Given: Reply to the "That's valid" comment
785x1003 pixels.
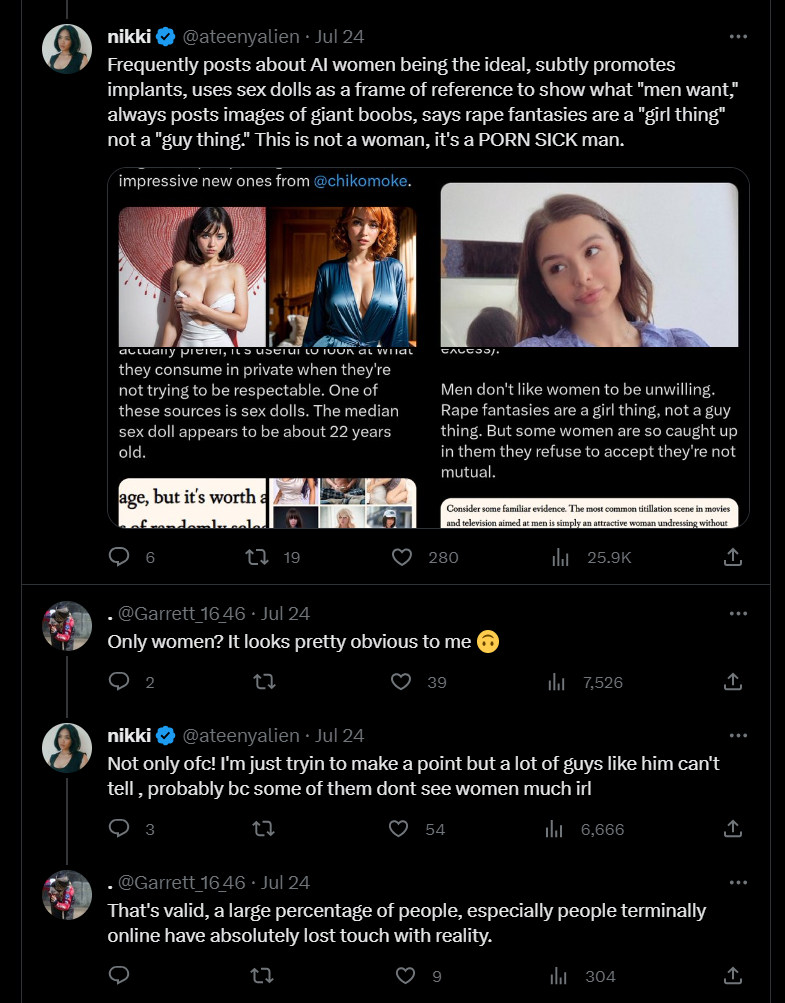Looking at the screenshot, I should [x=120, y=976].
